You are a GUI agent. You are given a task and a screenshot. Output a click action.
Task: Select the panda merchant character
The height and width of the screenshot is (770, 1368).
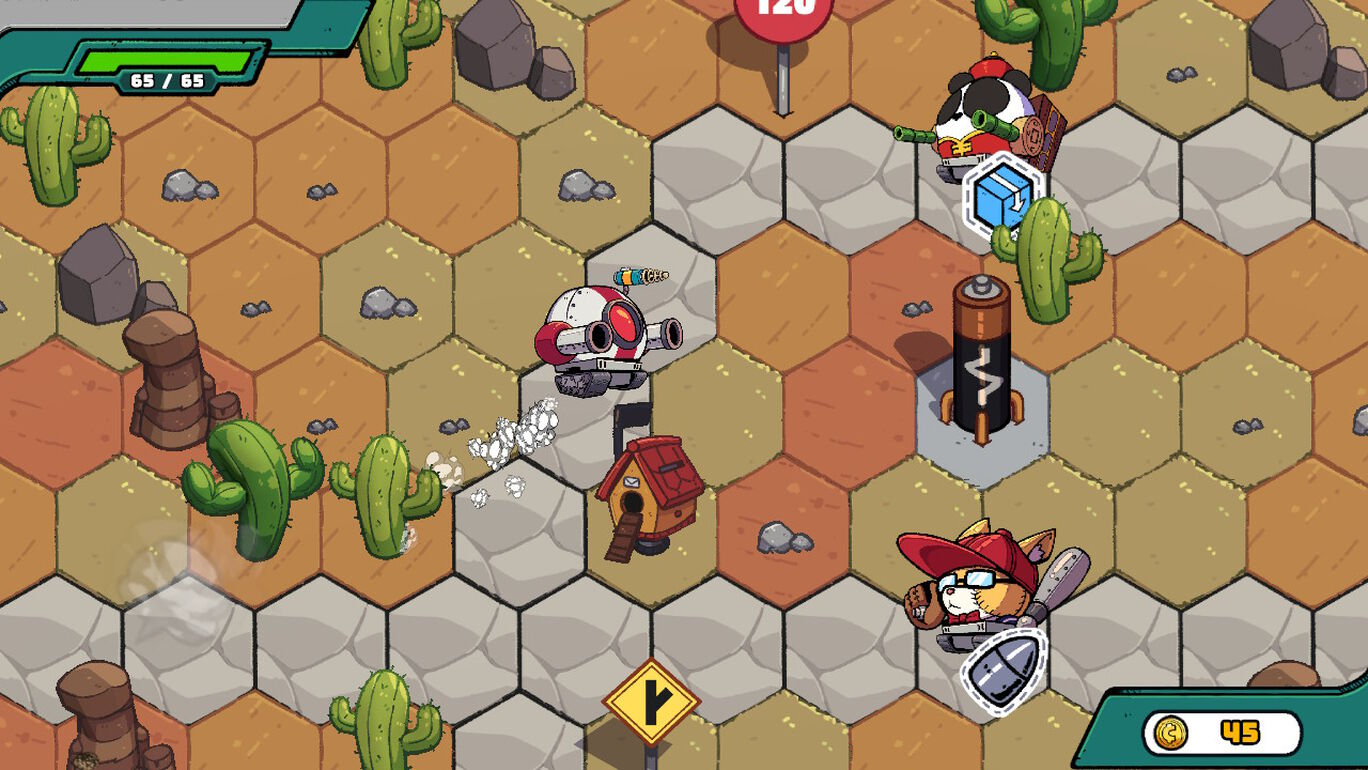coord(982,118)
